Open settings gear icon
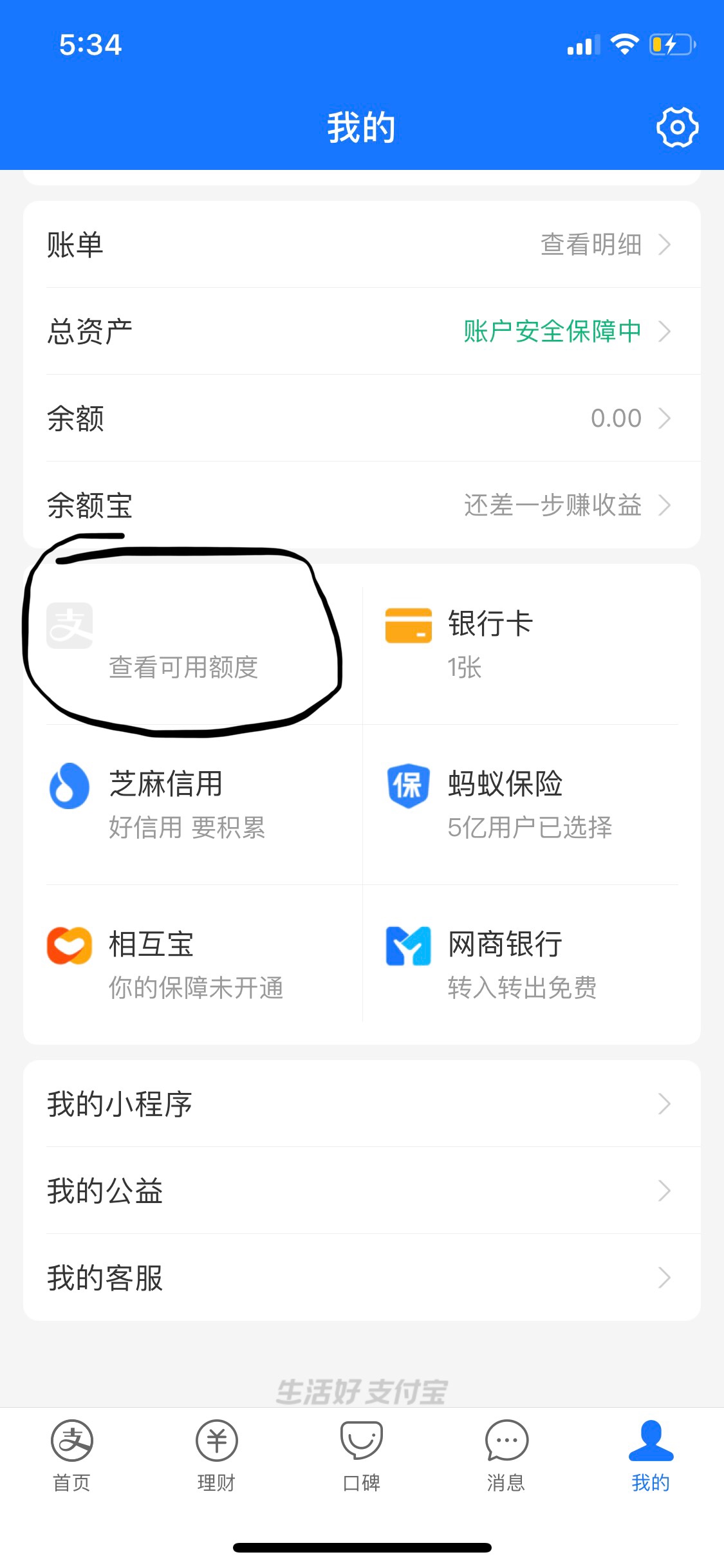 tap(677, 127)
